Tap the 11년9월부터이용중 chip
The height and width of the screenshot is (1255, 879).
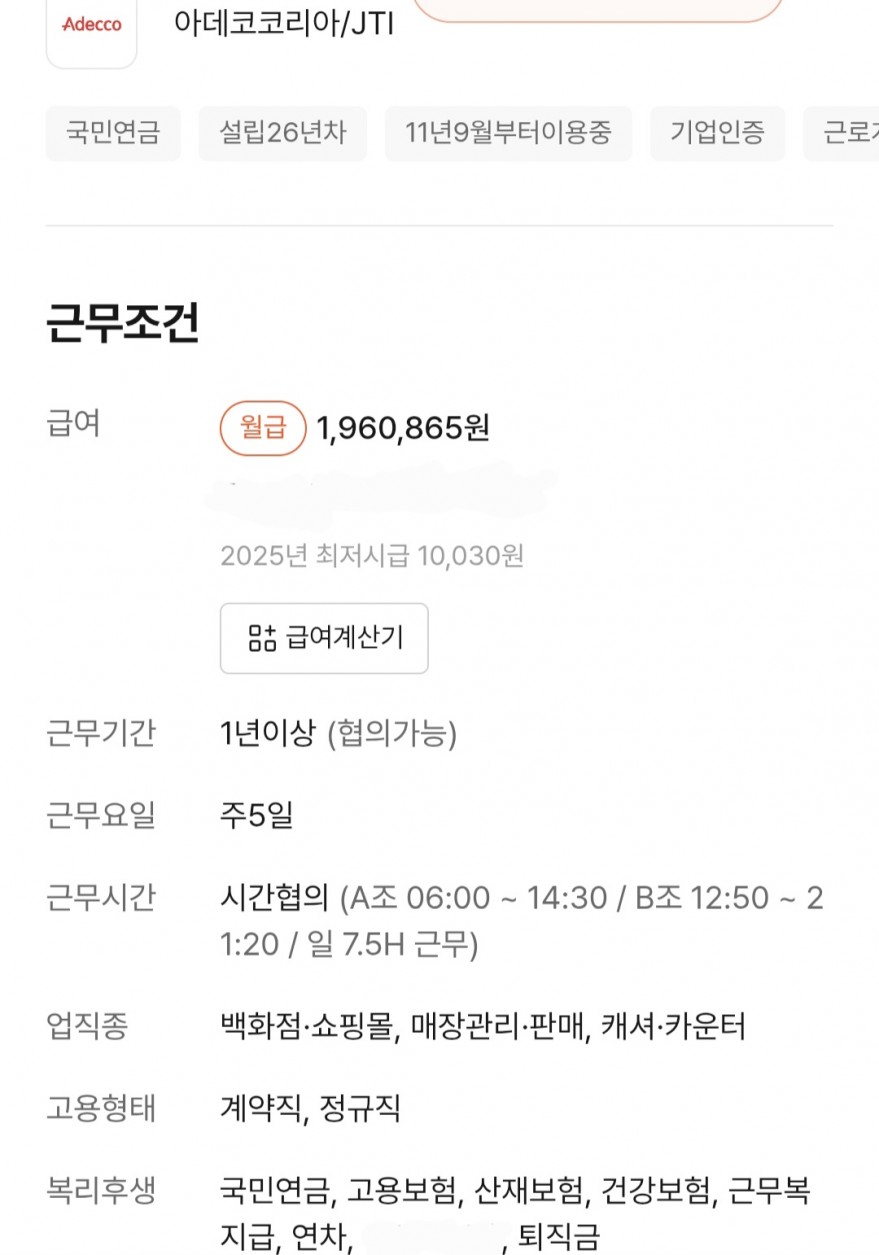click(x=508, y=133)
